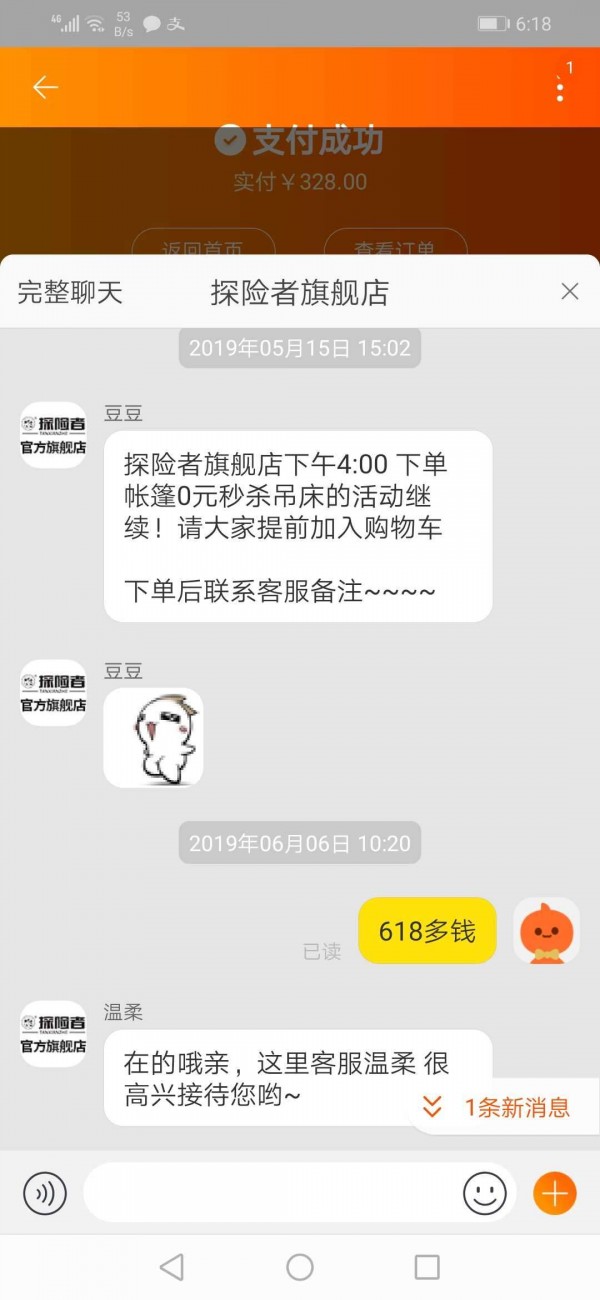View the sticker image sent by 豆豆
This screenshot has height=1300, width=600.
[x=153, y=738]
